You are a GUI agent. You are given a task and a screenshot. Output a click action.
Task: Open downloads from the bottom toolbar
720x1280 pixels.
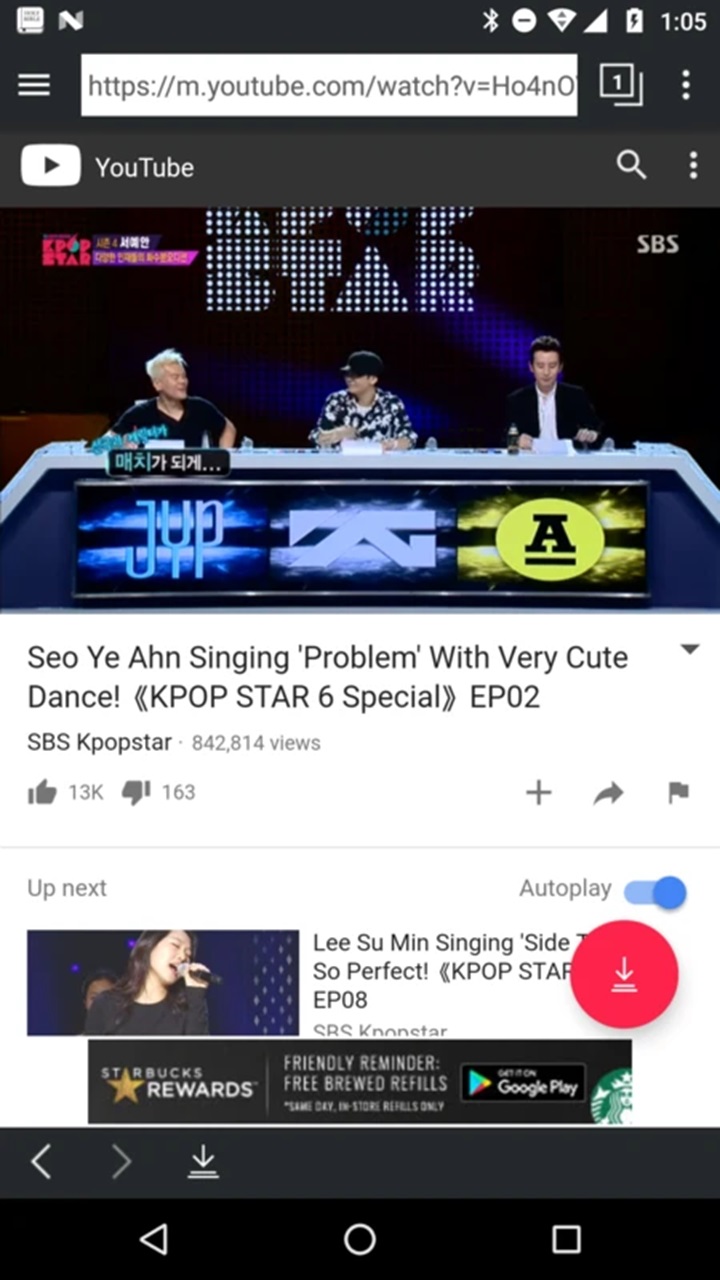(x=203, y=1162)
